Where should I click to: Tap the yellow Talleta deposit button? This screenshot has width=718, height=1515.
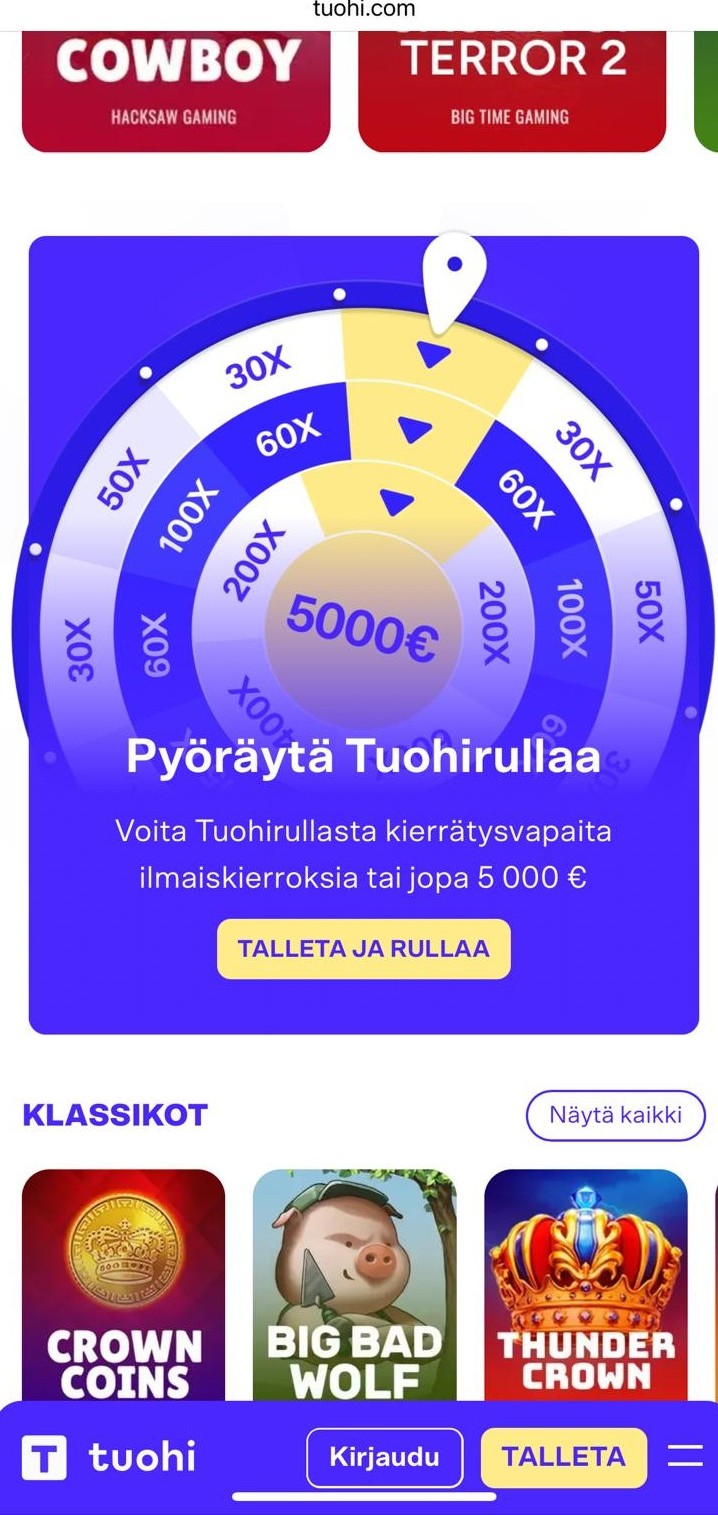563,1457
